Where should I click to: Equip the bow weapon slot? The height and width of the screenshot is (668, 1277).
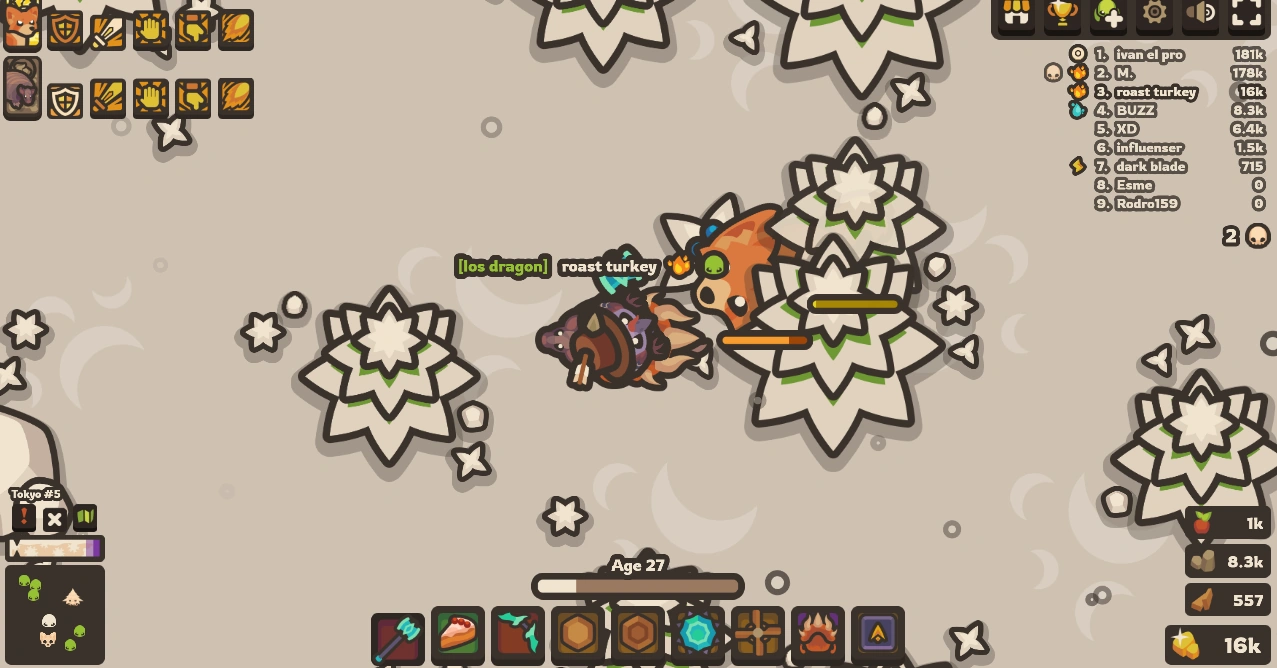pyautogui.click(x=518, y=635)
